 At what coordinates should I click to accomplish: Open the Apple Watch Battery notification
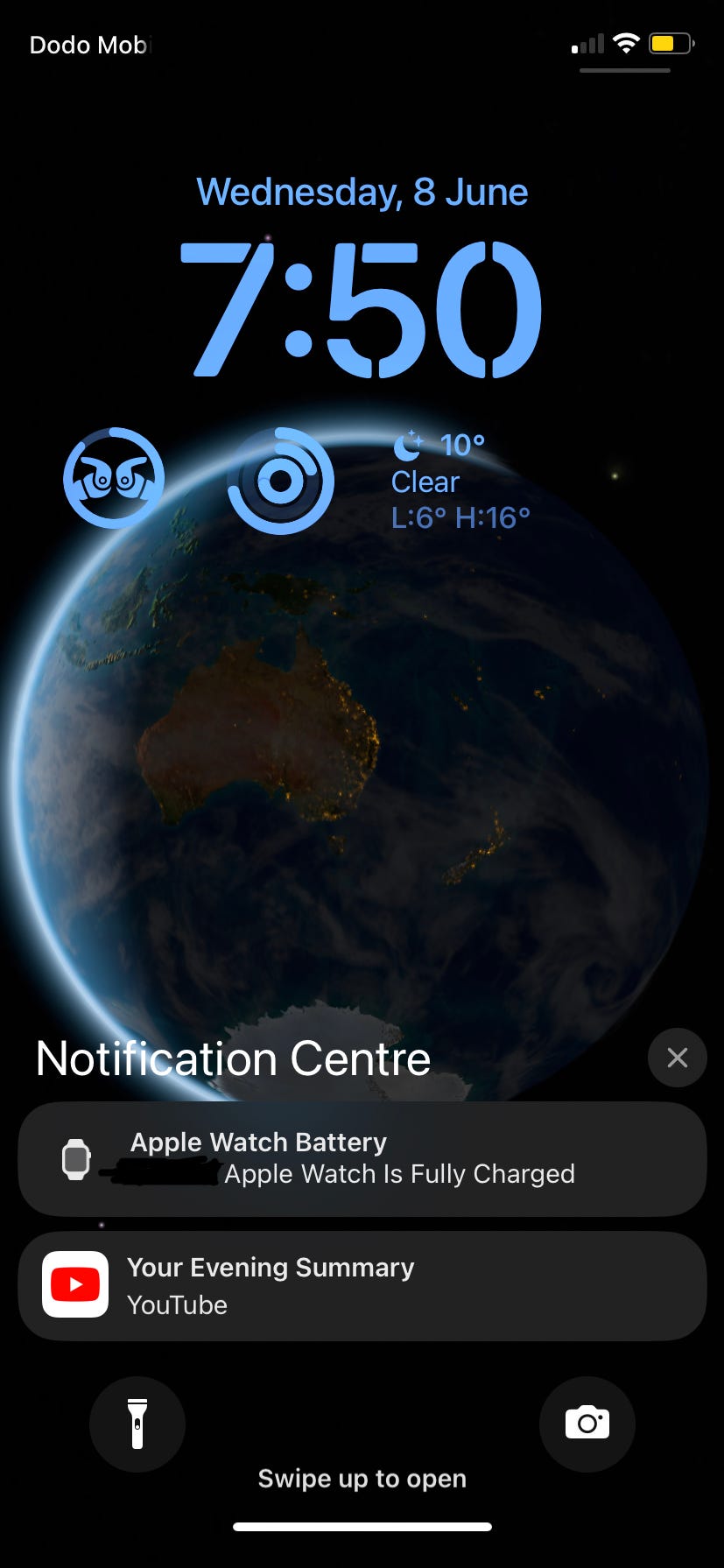click(x=362, y=1158)
